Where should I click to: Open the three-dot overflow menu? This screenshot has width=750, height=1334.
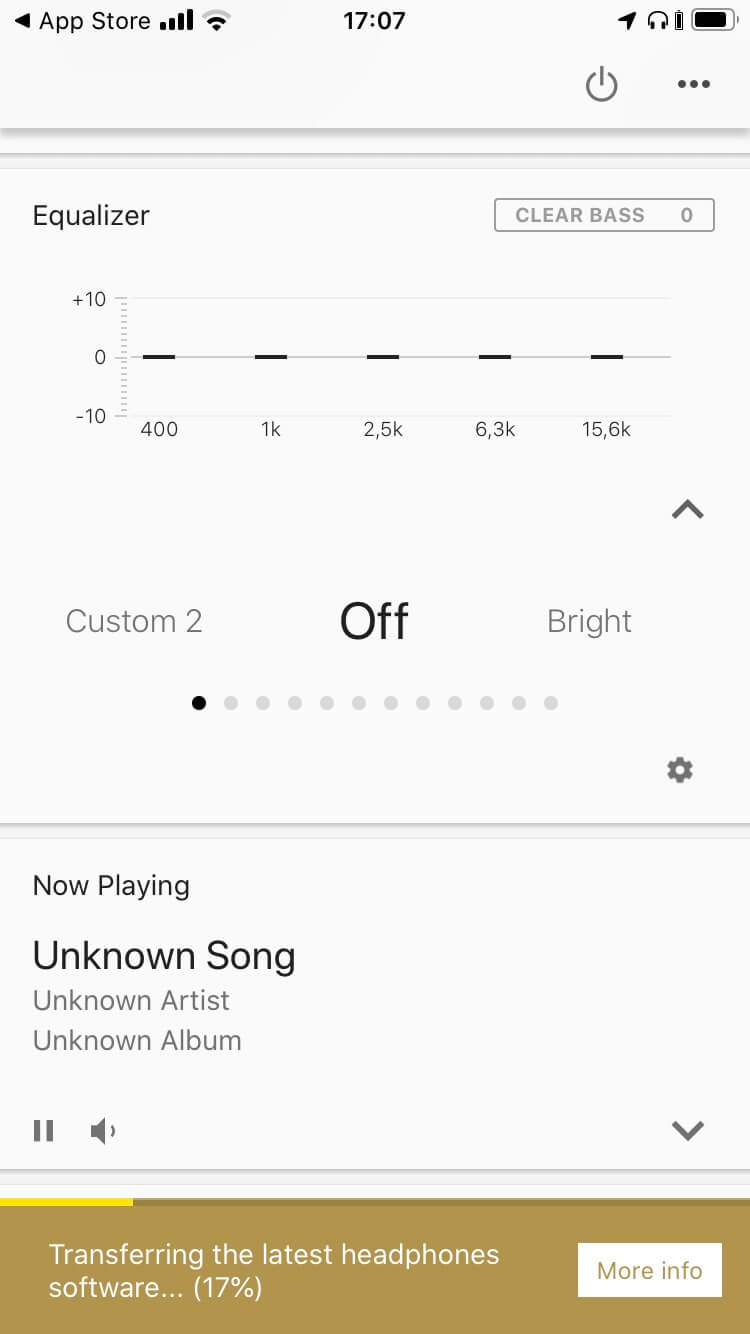pyautogui.click(x=693, y=85)
